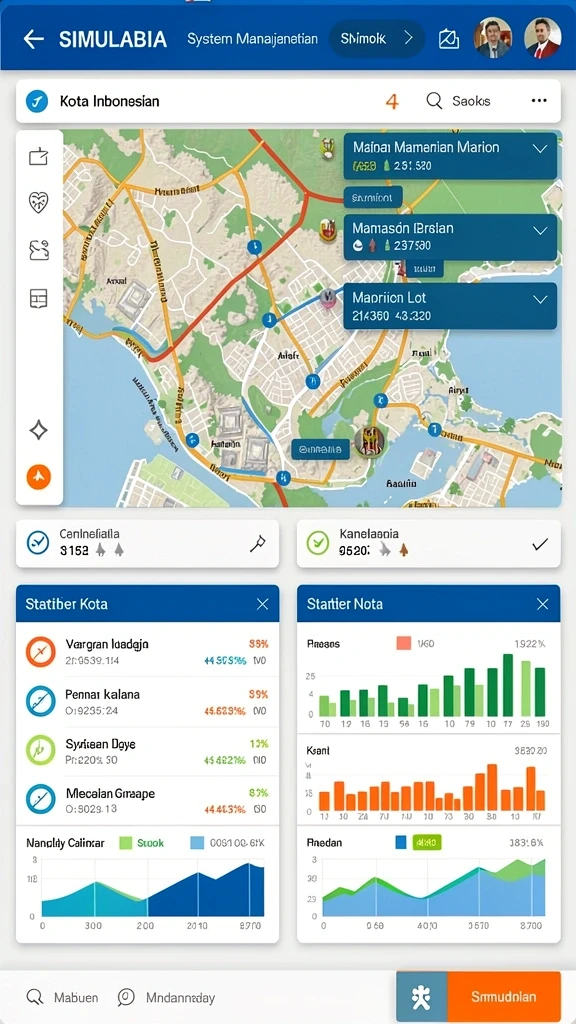576x1024 pixels.
Task: Open Mabuen search at the bottom
Action: pos(63,997)
